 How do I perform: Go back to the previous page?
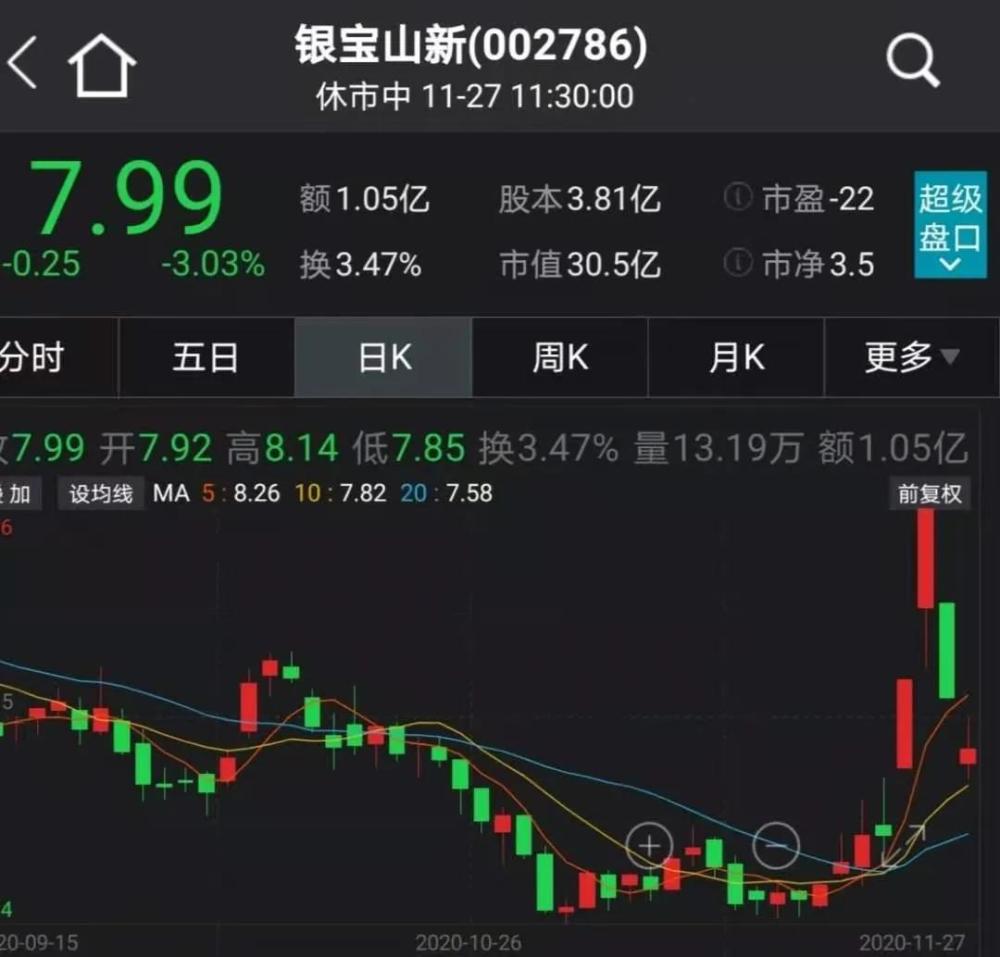point(22,64)
